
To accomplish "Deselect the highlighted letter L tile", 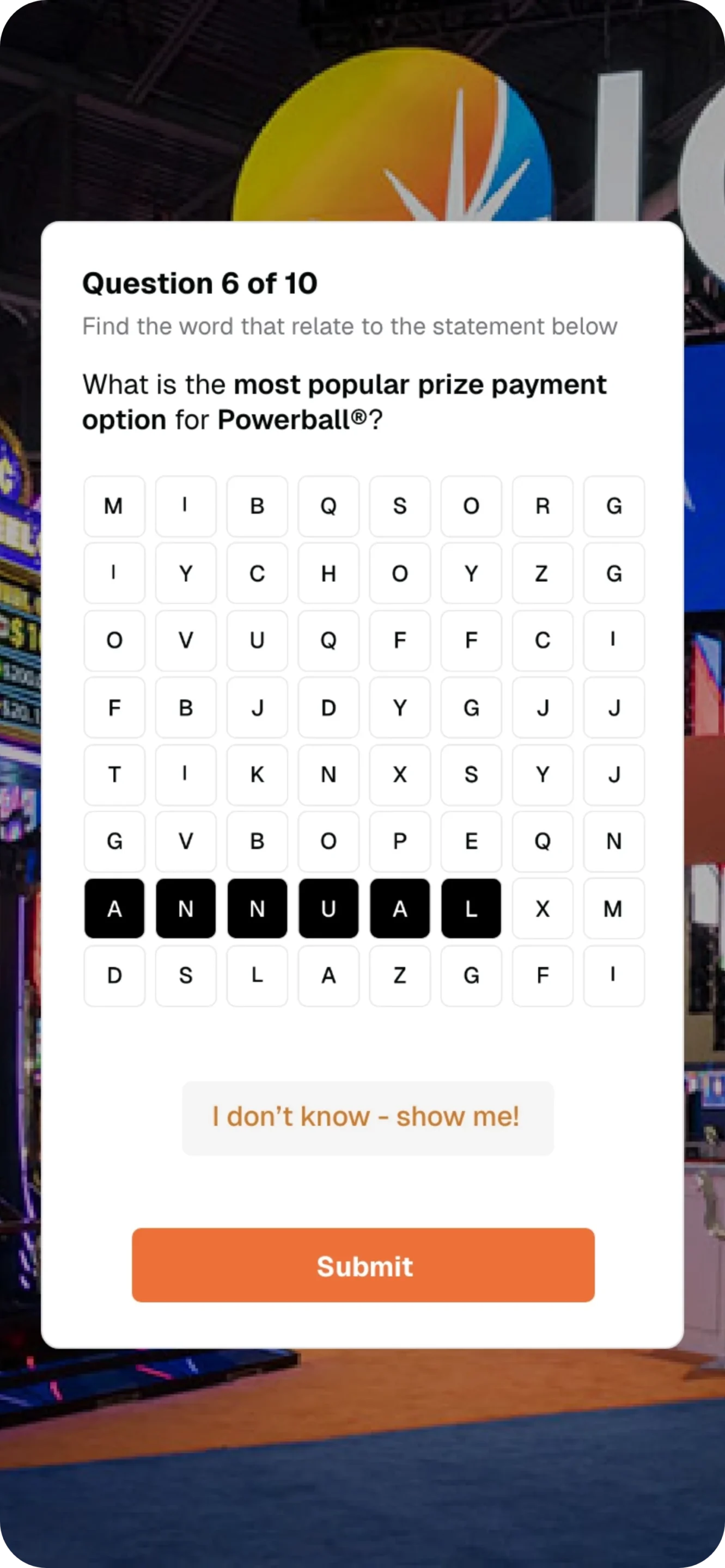I will coord(471,908).
